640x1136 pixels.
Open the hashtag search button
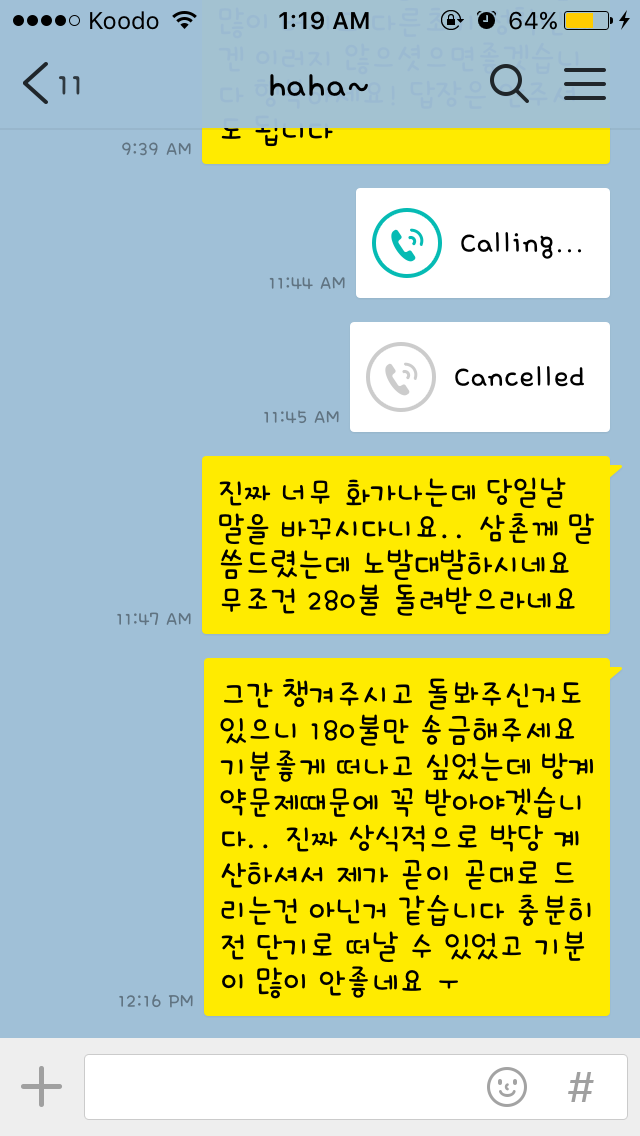(x=580, y=1086)
